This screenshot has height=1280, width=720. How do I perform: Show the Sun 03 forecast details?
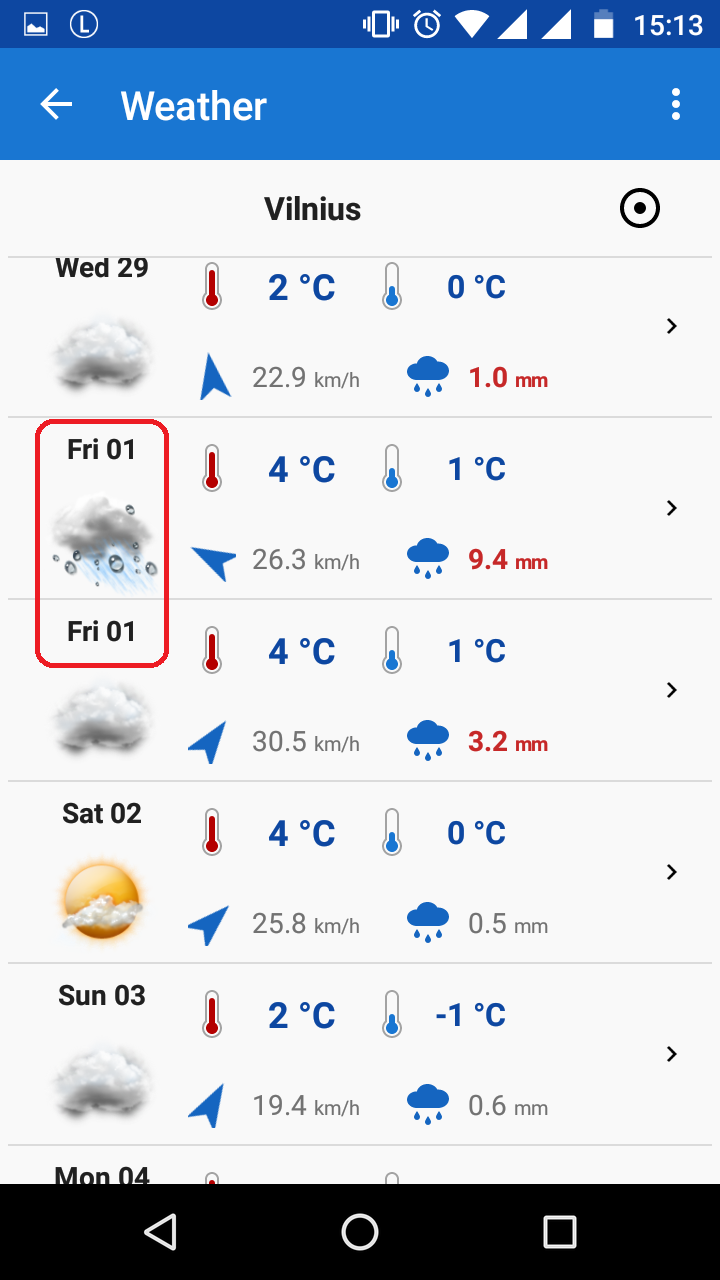click(671, 1054)
